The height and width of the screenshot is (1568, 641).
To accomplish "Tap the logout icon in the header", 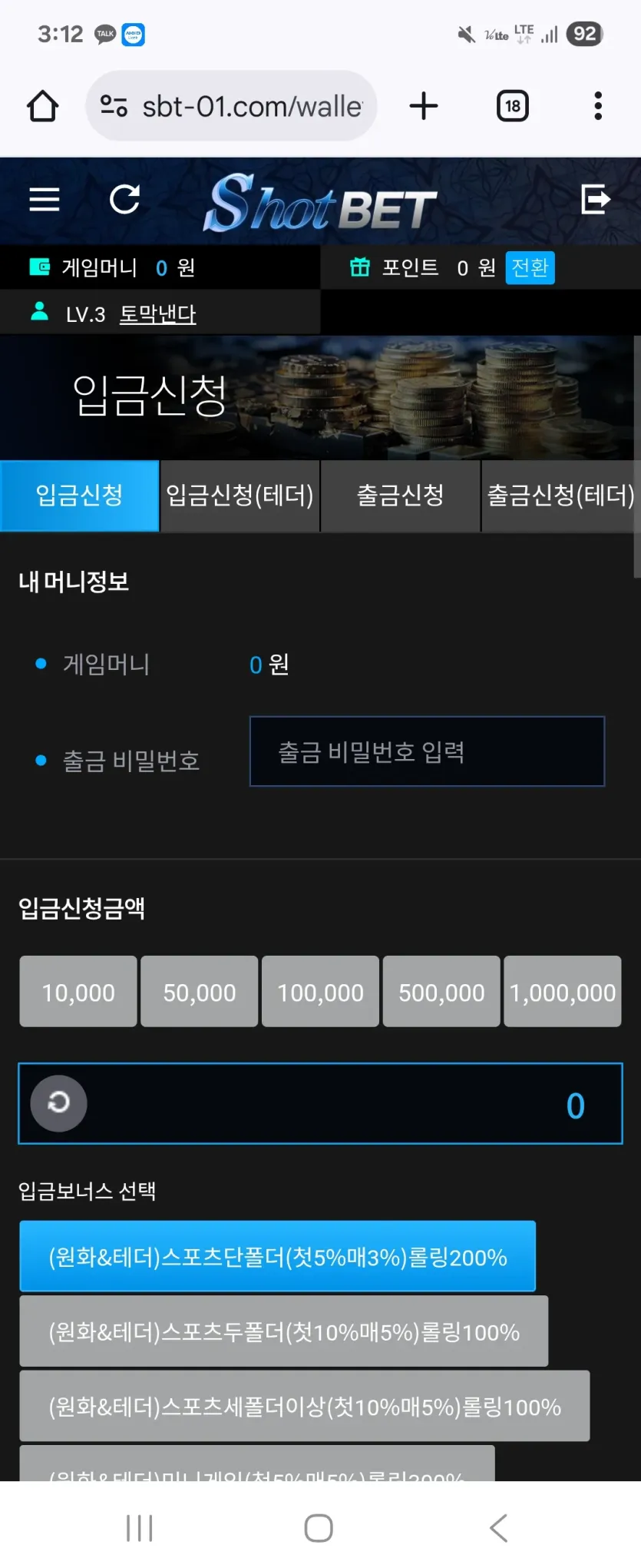I will (595, 200).
